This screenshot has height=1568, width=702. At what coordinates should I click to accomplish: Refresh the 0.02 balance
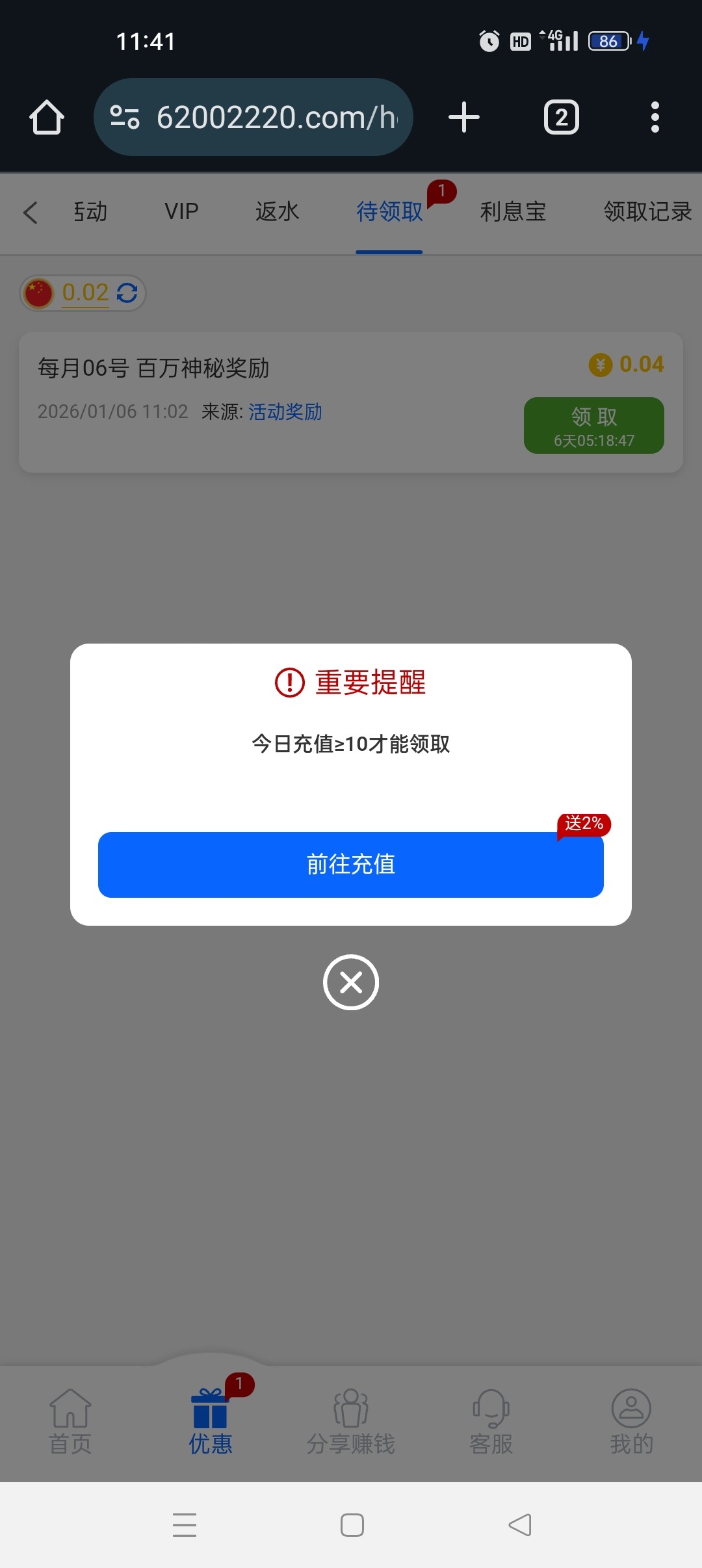coord(127,293)
